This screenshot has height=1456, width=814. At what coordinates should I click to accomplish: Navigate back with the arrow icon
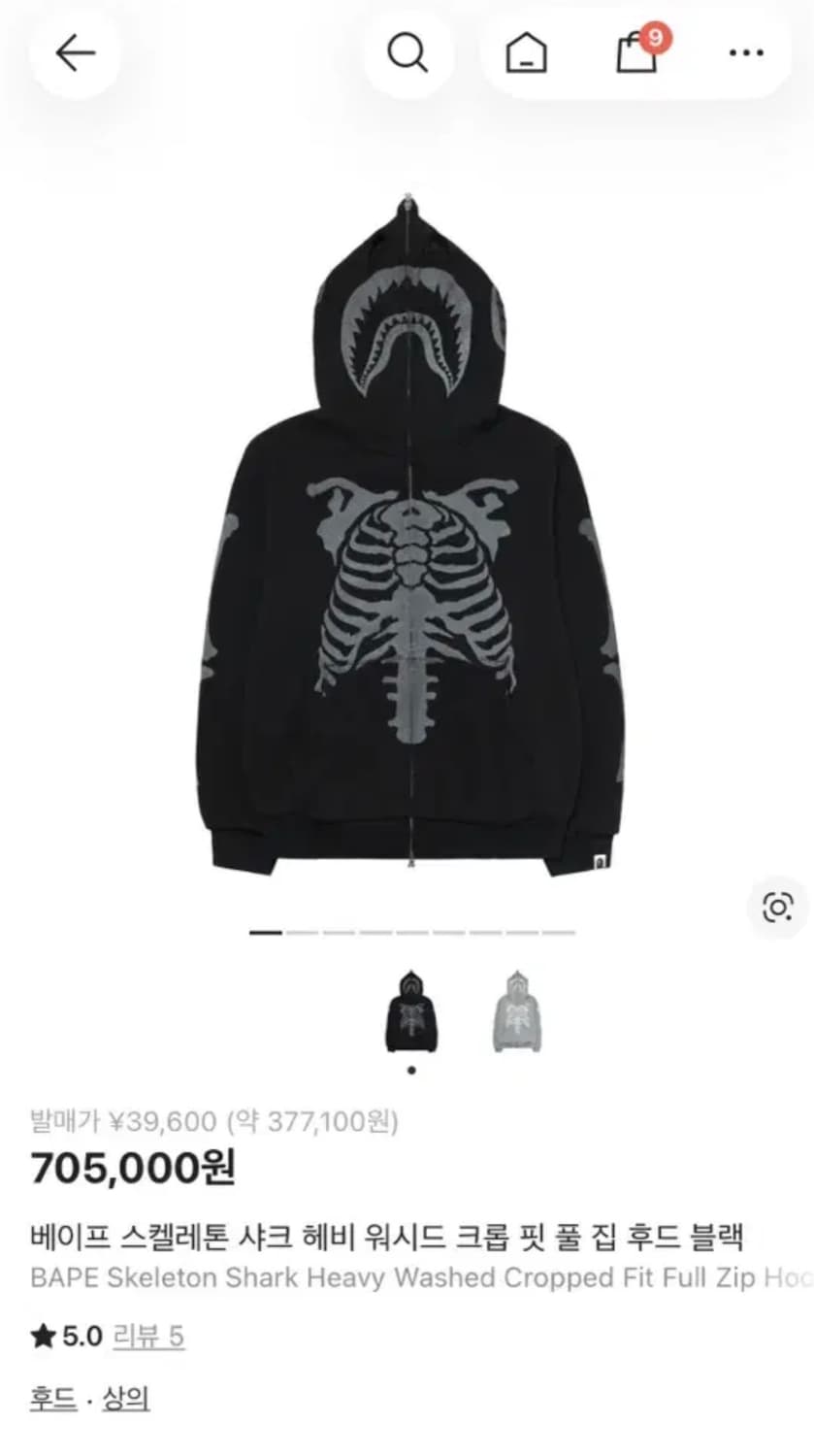(73, 53)
